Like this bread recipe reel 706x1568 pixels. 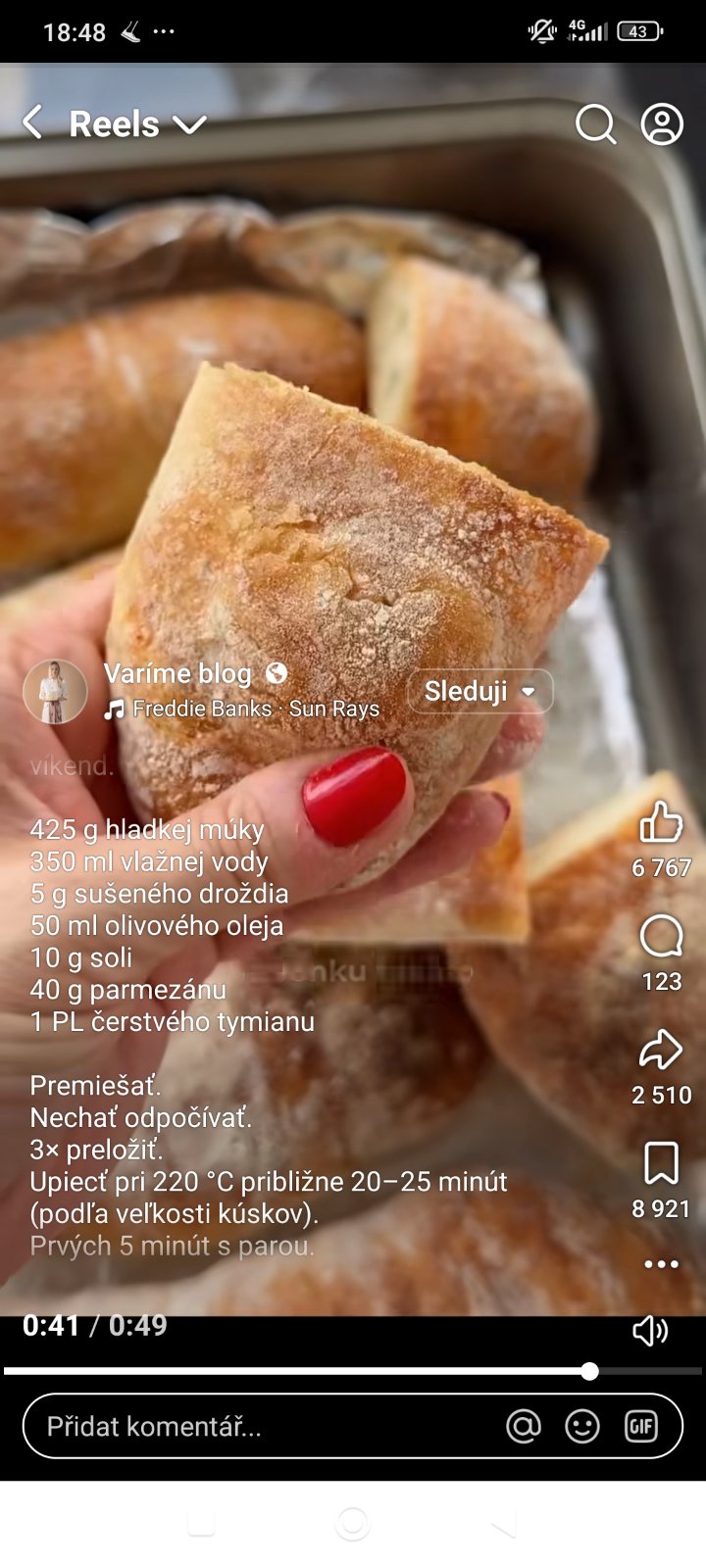pyautogui.click(x=661, y=822)
